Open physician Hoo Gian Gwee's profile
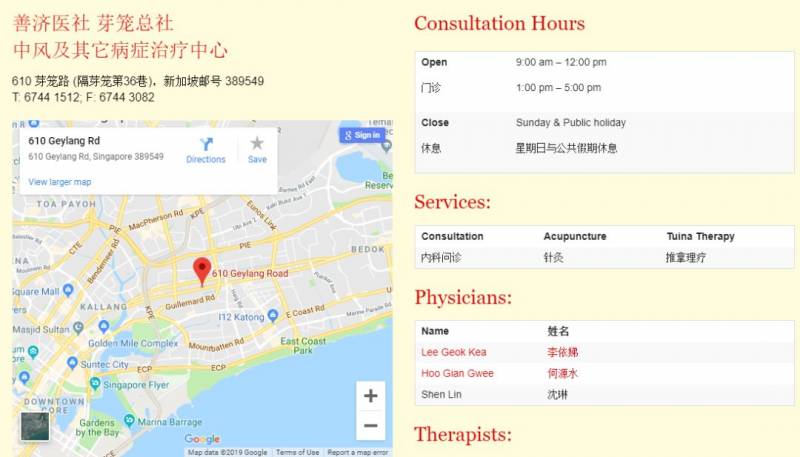 [457, 373]
